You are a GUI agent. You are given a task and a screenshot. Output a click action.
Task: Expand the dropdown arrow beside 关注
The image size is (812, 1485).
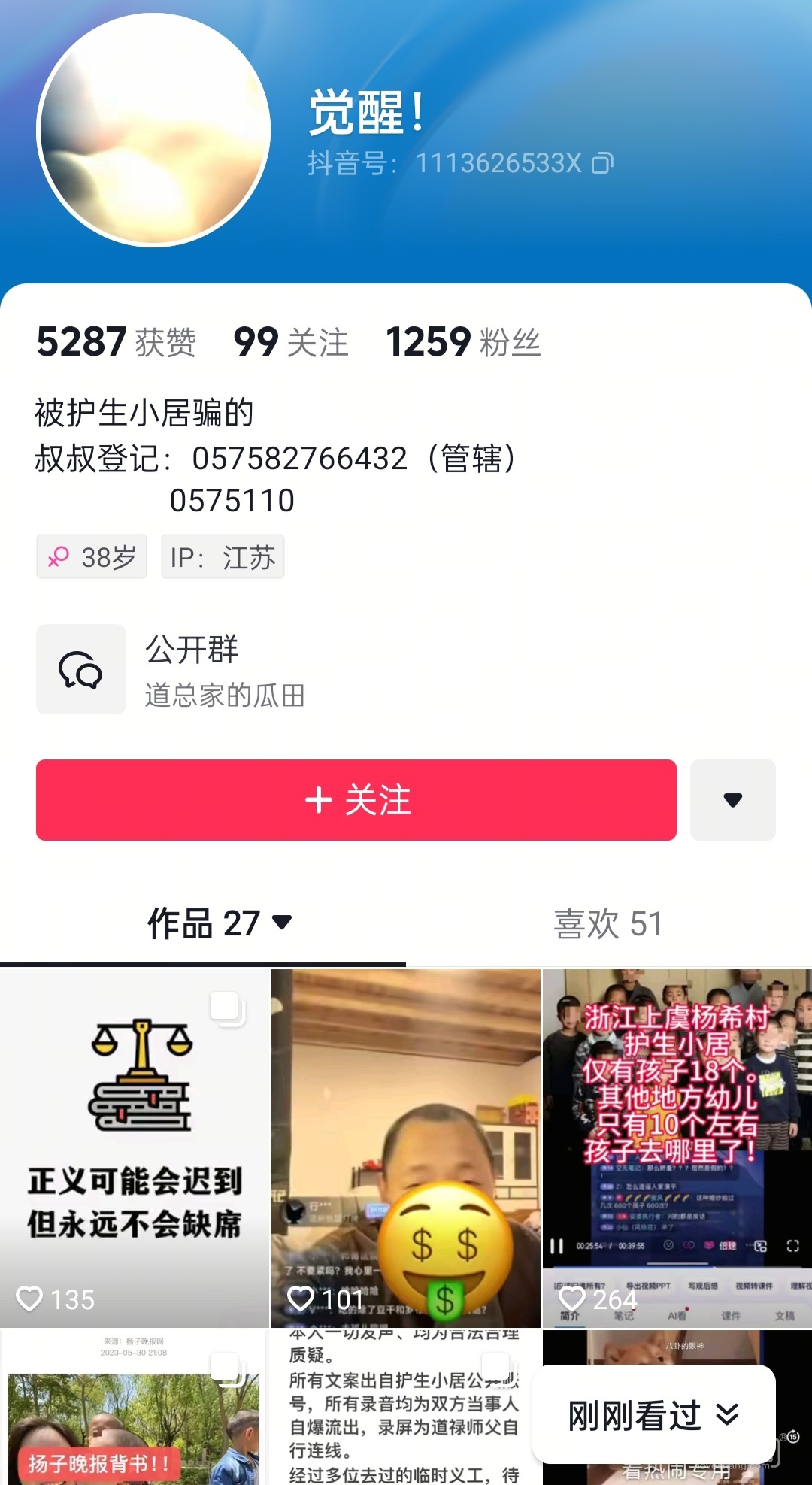[732, 800]
